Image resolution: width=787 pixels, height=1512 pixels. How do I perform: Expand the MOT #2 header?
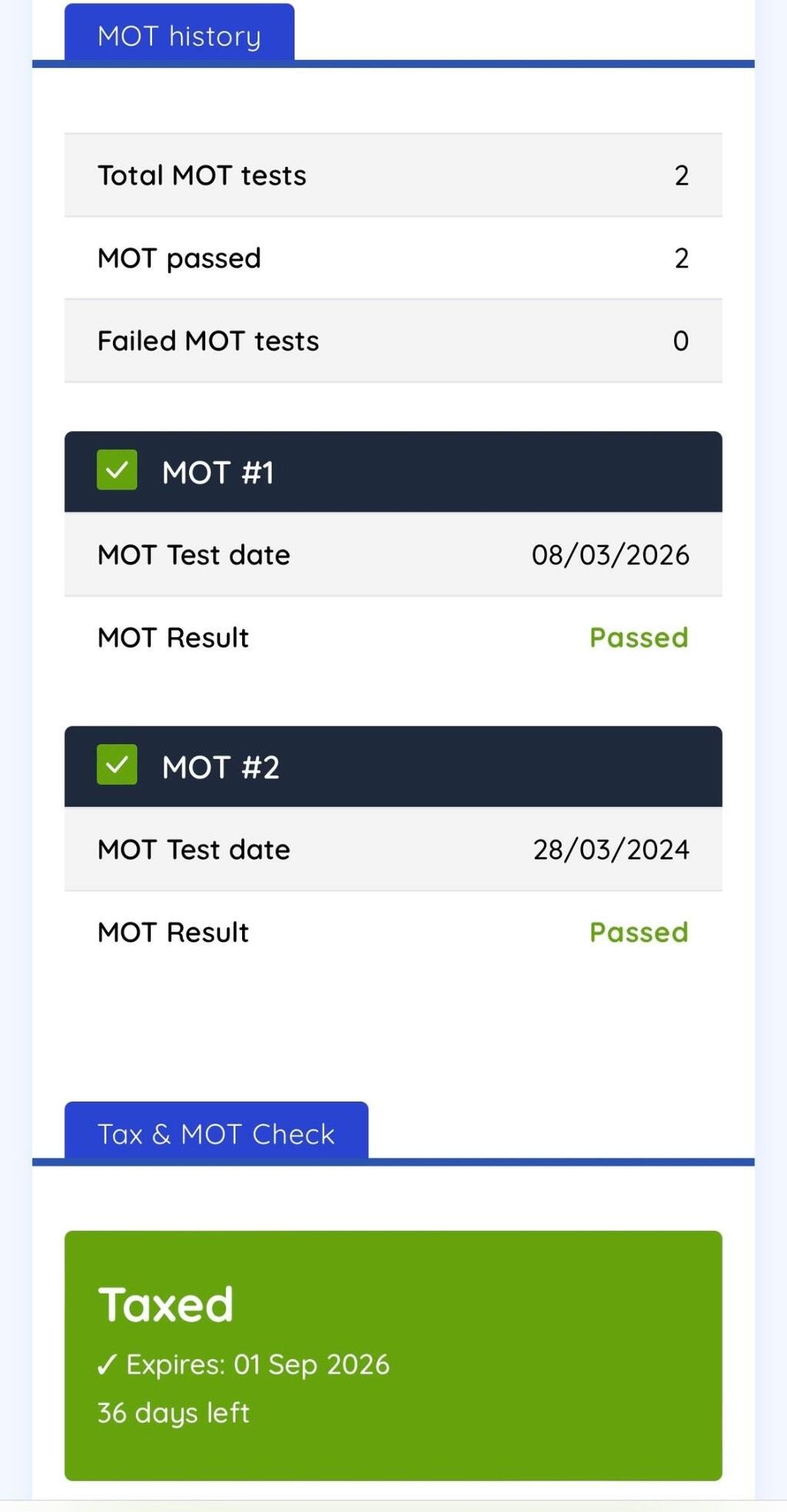pos(393,766)
